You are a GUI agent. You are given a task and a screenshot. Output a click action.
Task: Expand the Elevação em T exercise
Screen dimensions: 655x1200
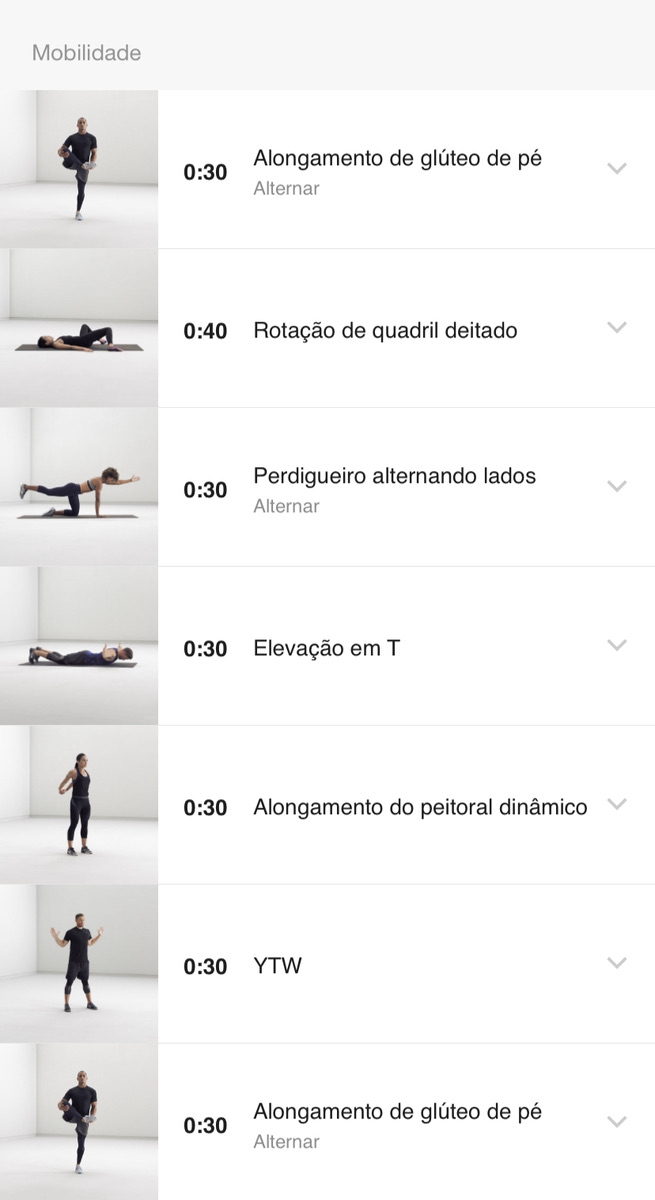[x=617, y=646]
